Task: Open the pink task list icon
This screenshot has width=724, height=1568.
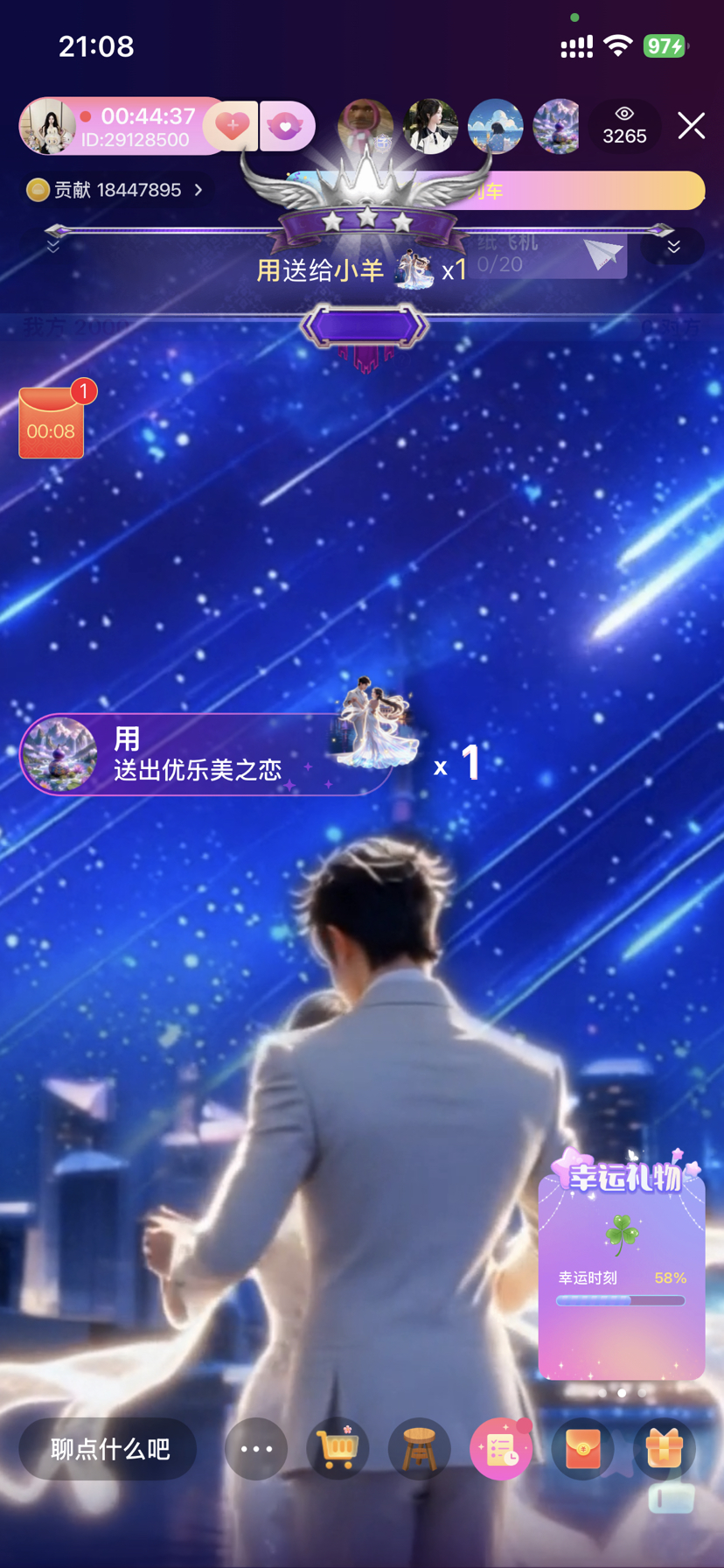Action: pos(501,1449)
